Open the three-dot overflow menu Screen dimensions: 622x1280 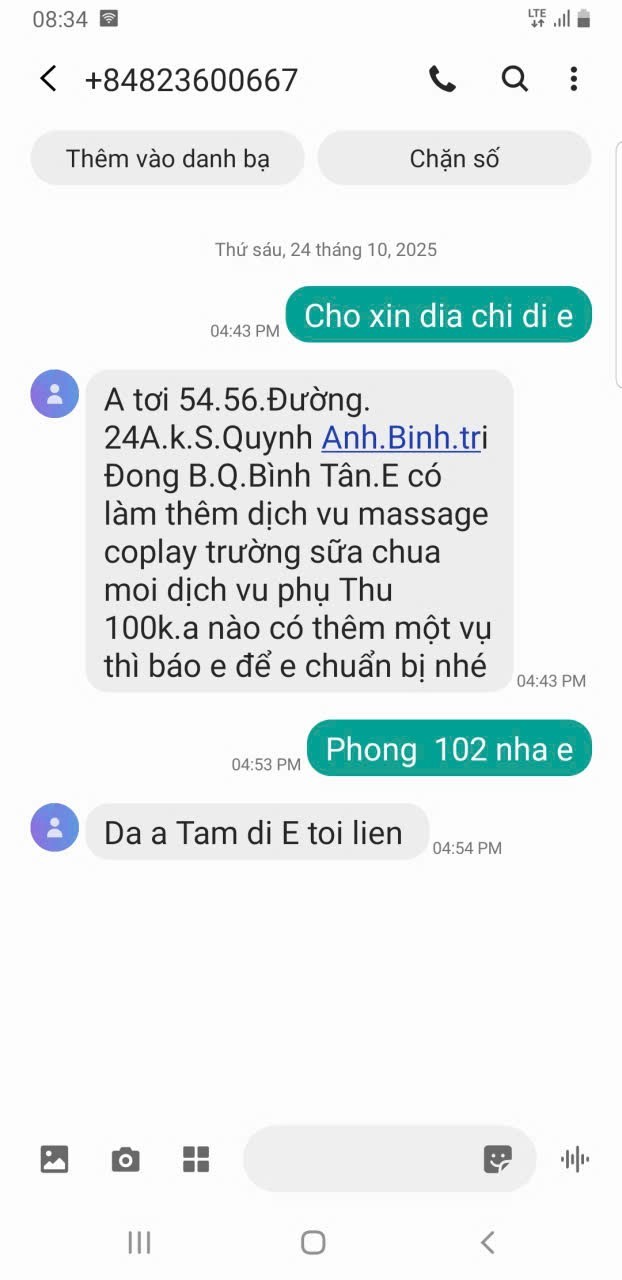click(x=573, y=79)
